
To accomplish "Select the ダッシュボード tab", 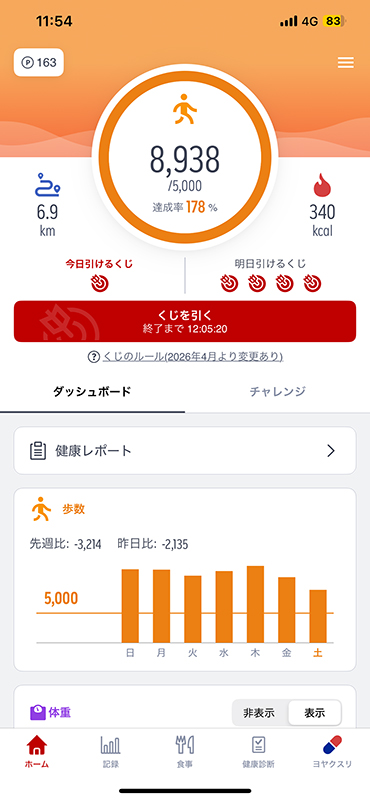I will pos(92,392).
